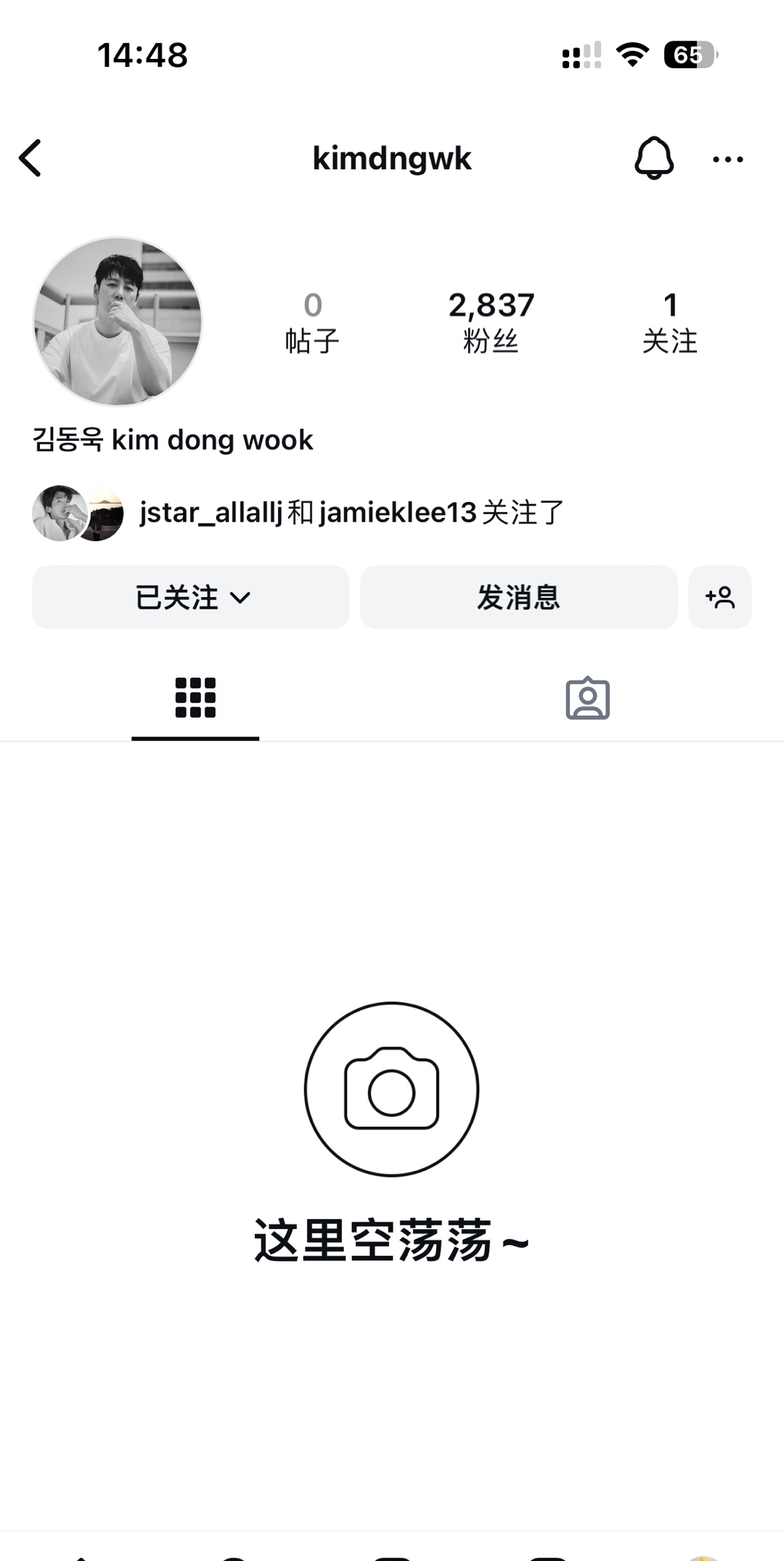Click the 0 帖子 posts counter
784x1561 pixels.
(312, 320)
